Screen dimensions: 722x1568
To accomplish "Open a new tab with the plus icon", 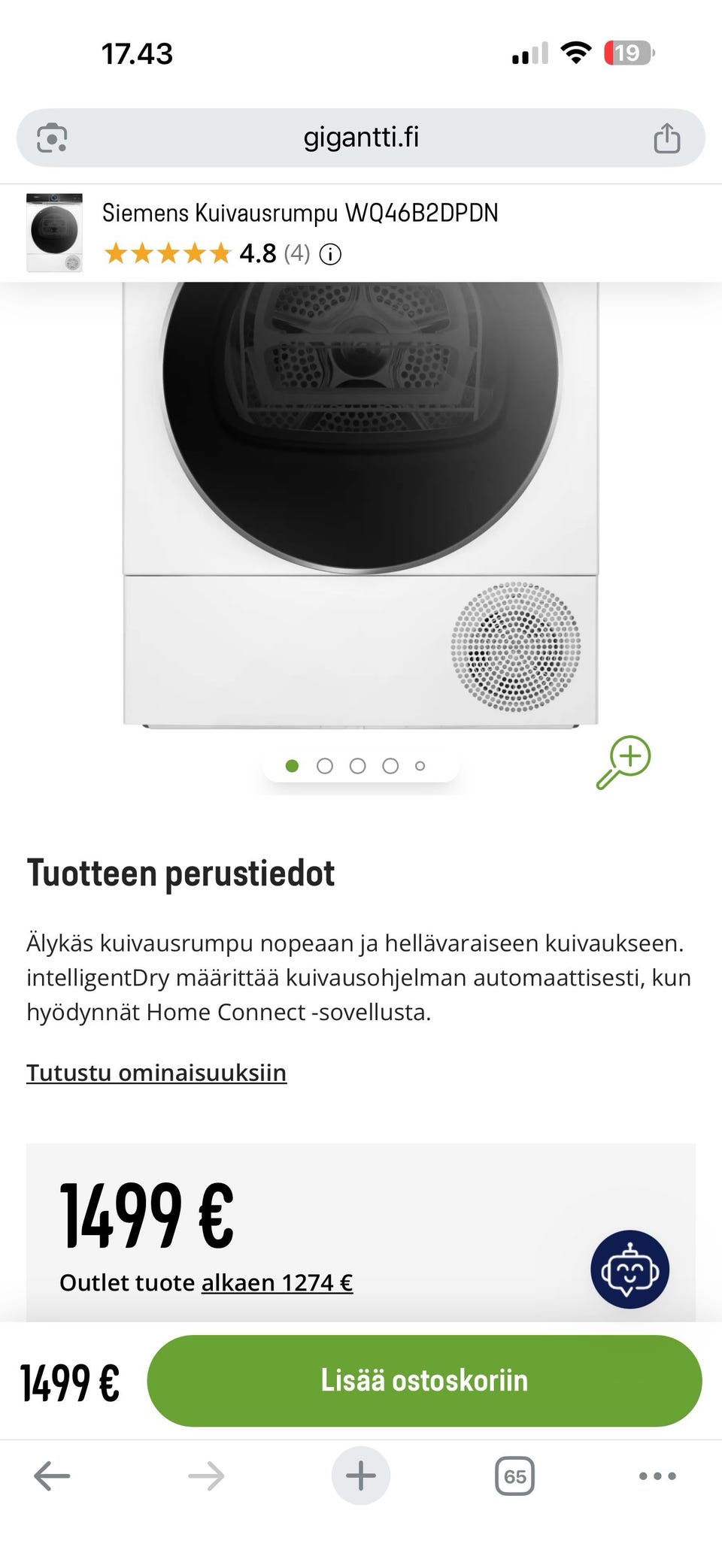I will 360,1475.
